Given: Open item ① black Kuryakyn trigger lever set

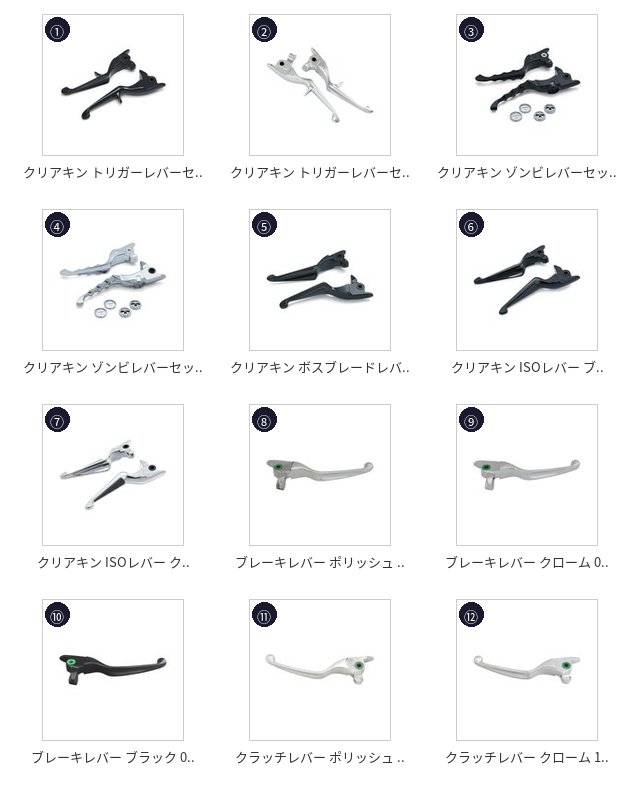Looking at the screenshot, I should [113, 85].
